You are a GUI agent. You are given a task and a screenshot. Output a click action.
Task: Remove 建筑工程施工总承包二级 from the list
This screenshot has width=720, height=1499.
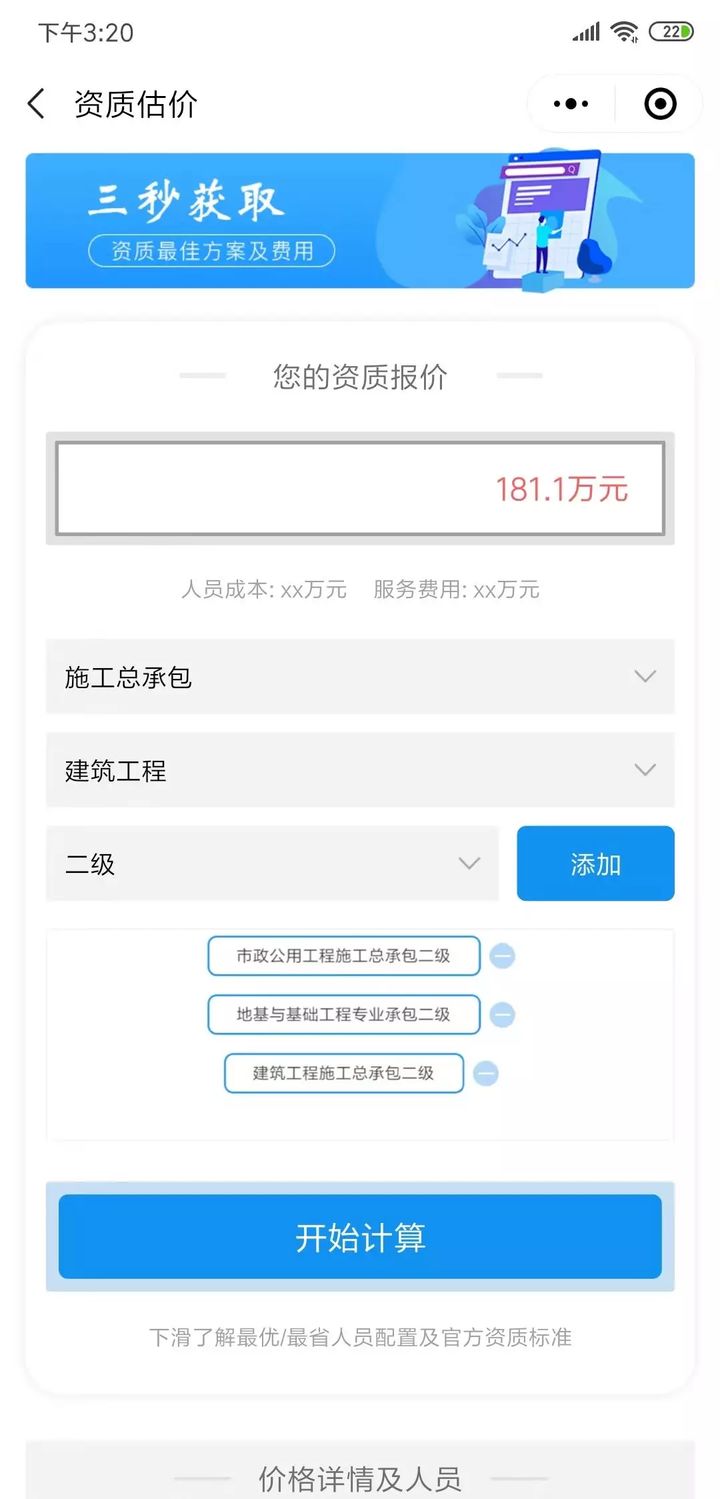[486, 1073]
